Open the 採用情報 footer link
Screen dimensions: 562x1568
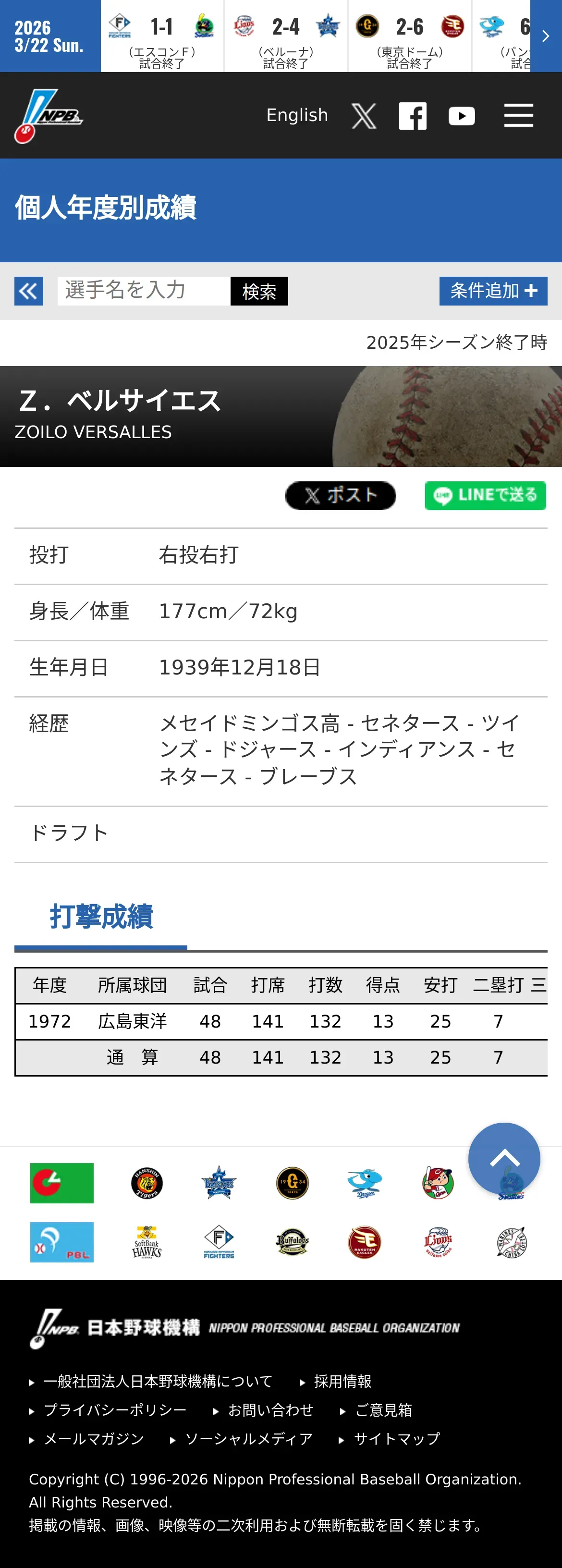coord(342,1381)
